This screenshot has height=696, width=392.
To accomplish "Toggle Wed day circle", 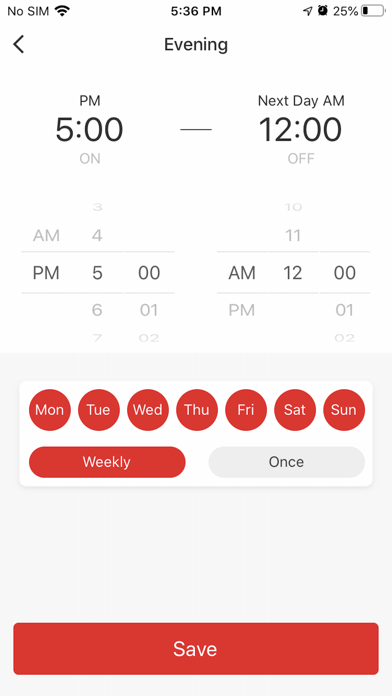I will point(148,410).
